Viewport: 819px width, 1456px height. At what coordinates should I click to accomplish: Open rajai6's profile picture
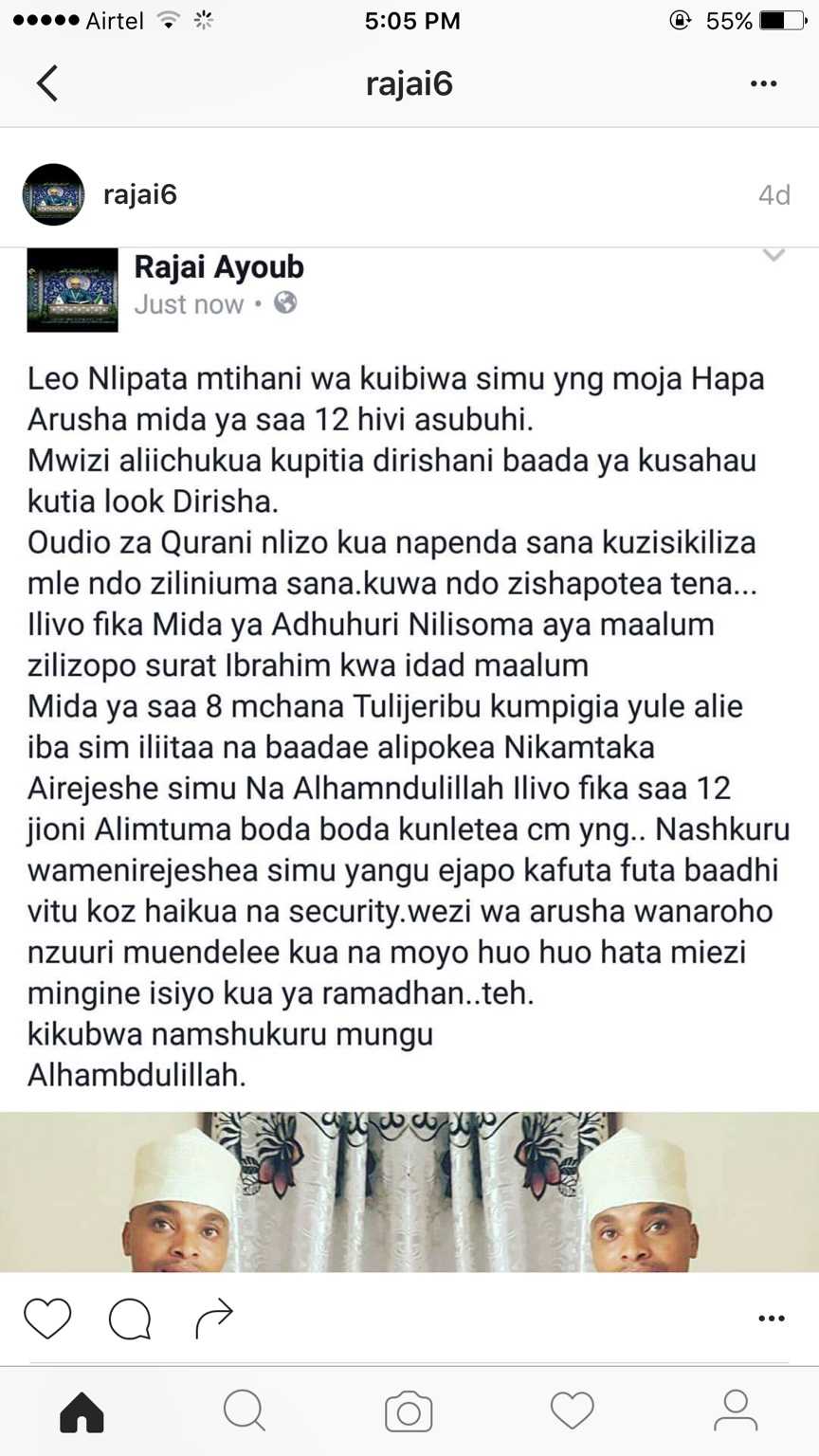pos(53,194)
